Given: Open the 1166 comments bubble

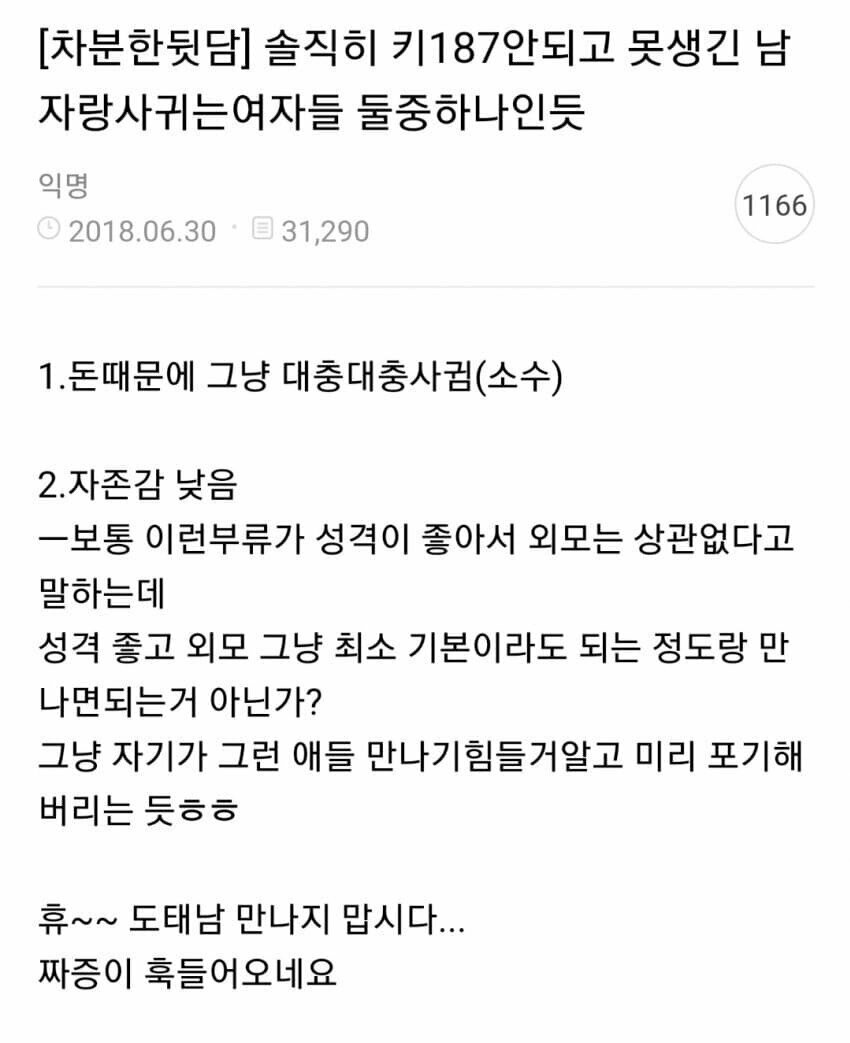Looking at the screenshot, I should [x=774, y=206].
